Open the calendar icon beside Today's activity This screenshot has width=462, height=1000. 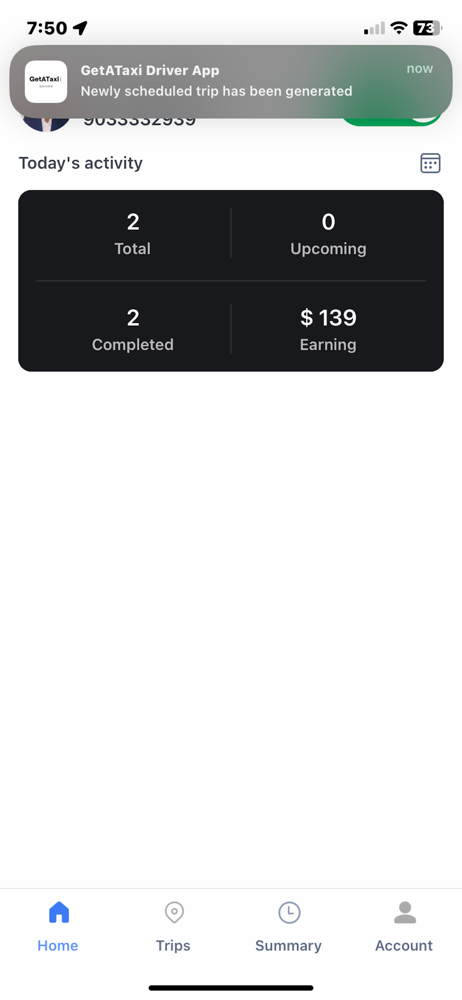point(430,163)
